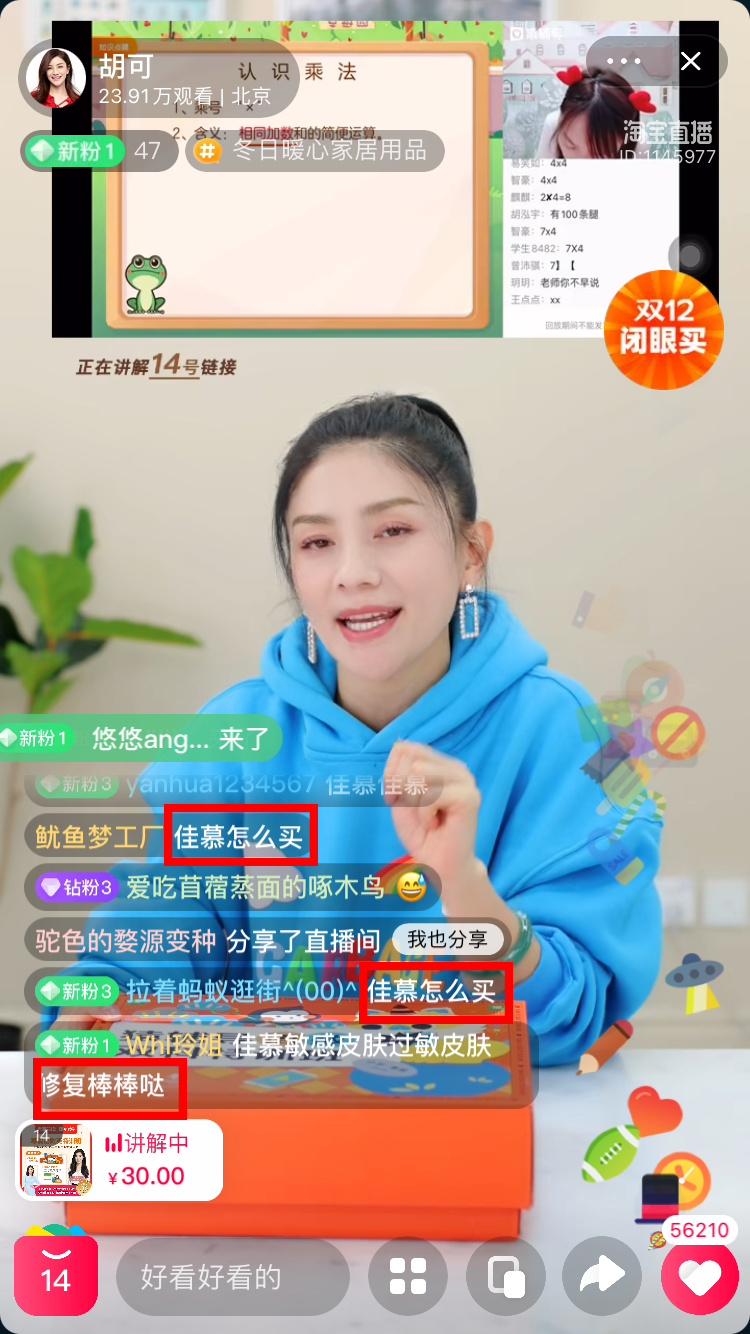Open host 胡可's profile avatar

56,77
